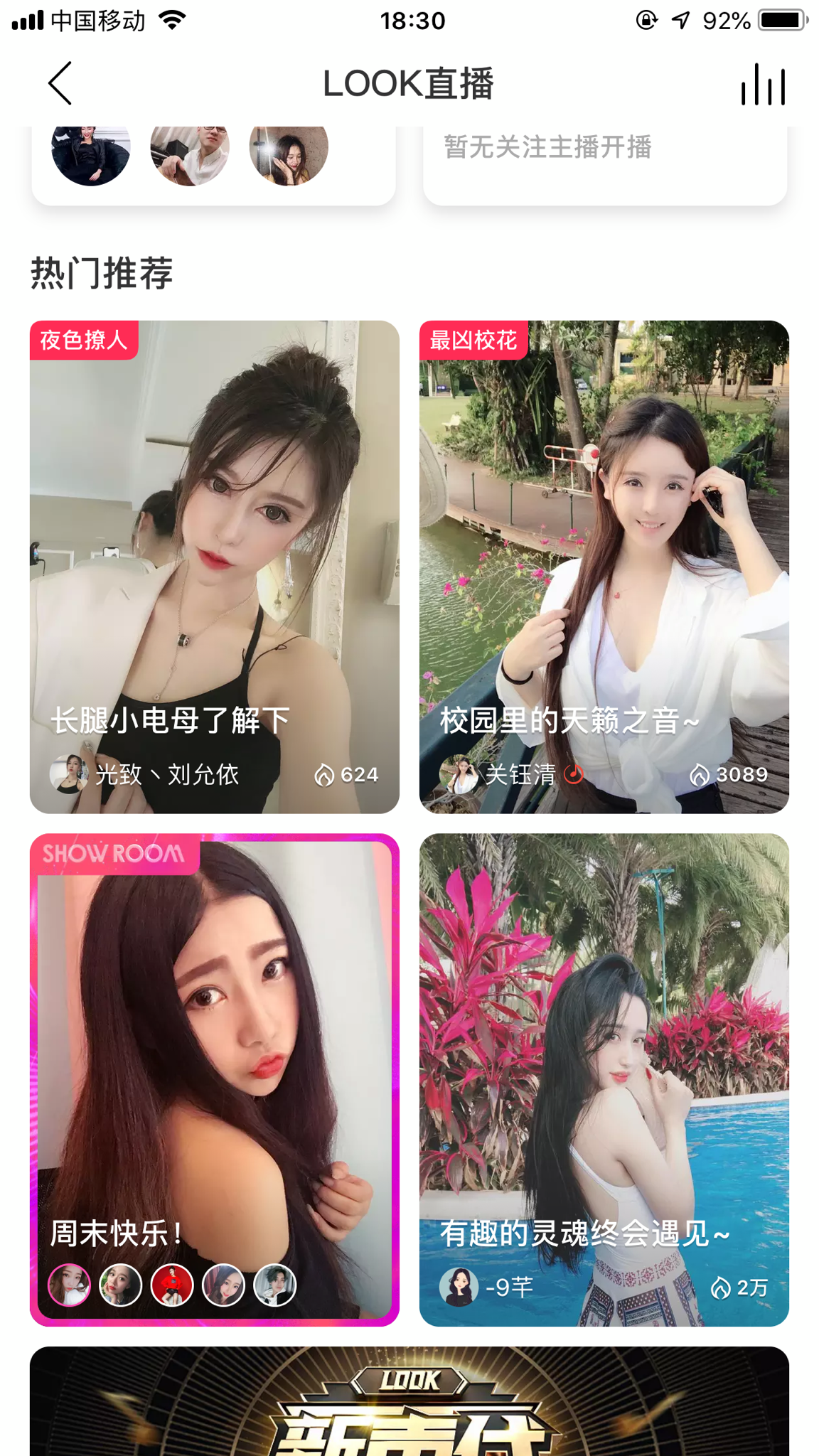This screenshot has width=819, height=1456.
Task: Open the ranking chart icon at top right
Action: pos(761,83)
